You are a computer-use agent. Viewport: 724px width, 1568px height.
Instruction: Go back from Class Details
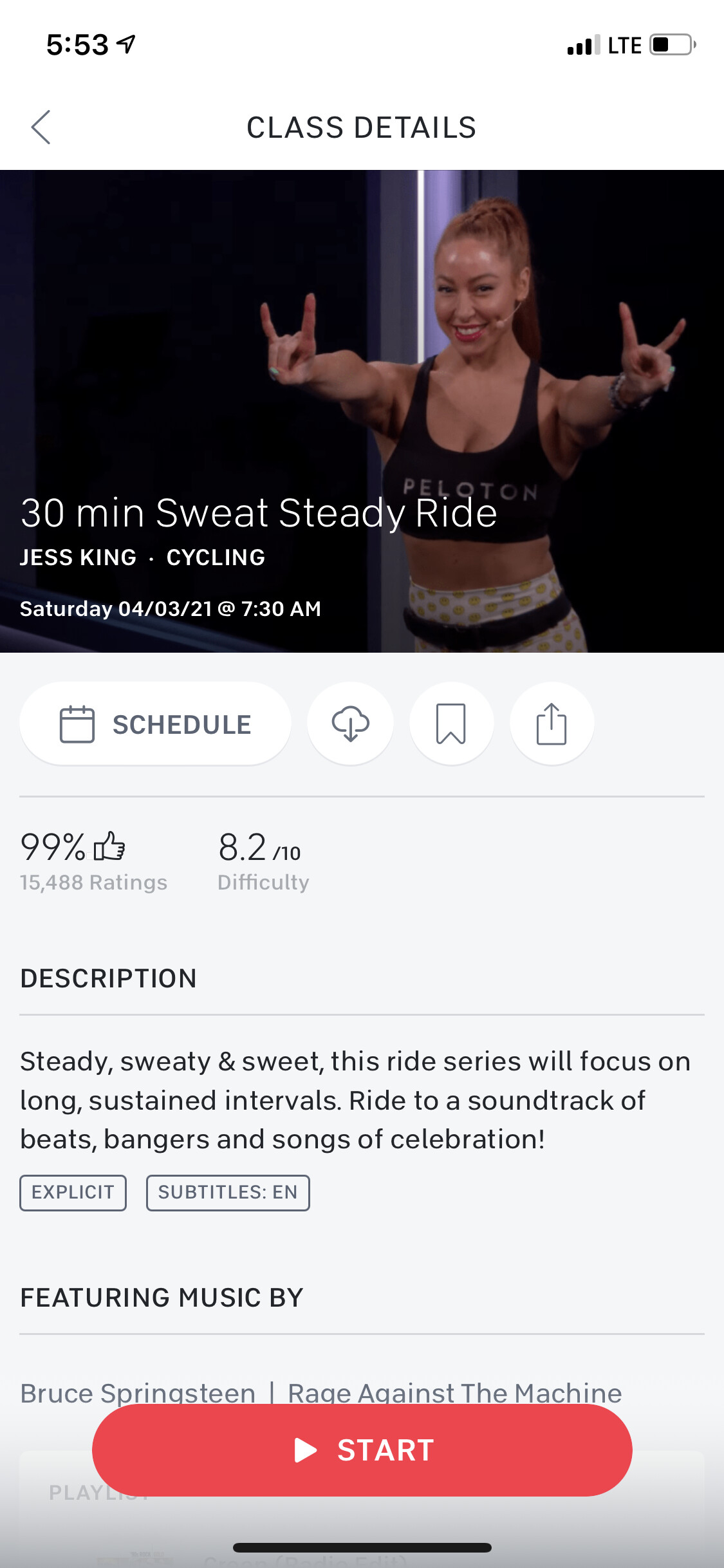point(41,127)
